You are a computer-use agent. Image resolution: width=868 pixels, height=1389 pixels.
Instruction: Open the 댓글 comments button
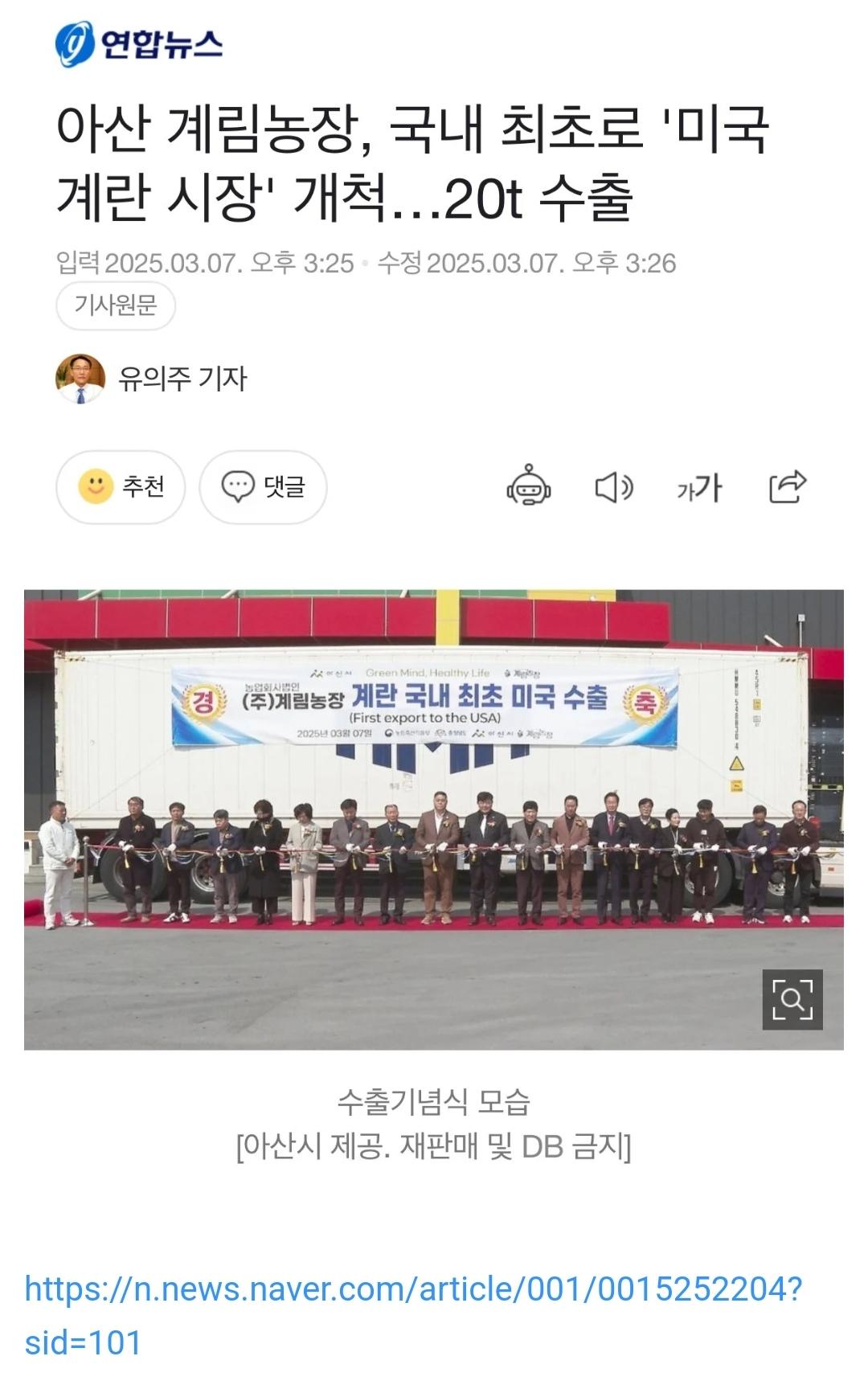tap(263, 487)
